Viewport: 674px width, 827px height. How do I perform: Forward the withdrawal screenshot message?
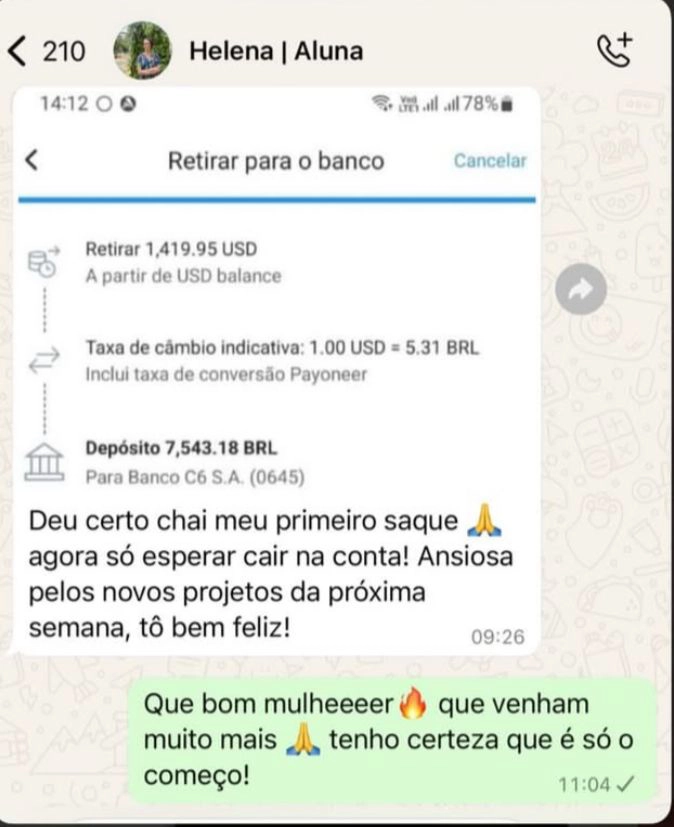pyautogui.click(x=580, y=290)
